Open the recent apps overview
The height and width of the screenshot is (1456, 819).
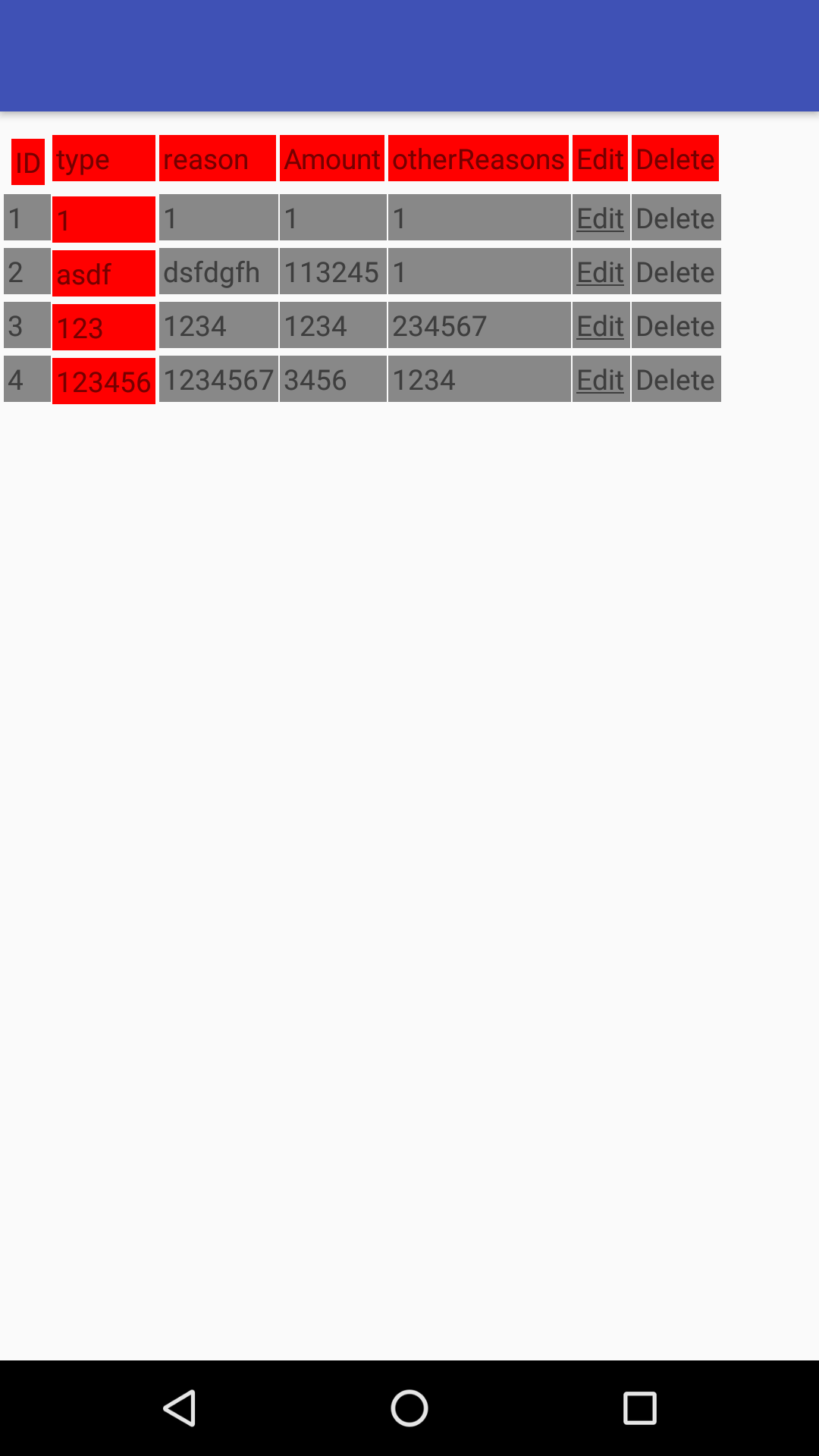(x=639, y=1408)
